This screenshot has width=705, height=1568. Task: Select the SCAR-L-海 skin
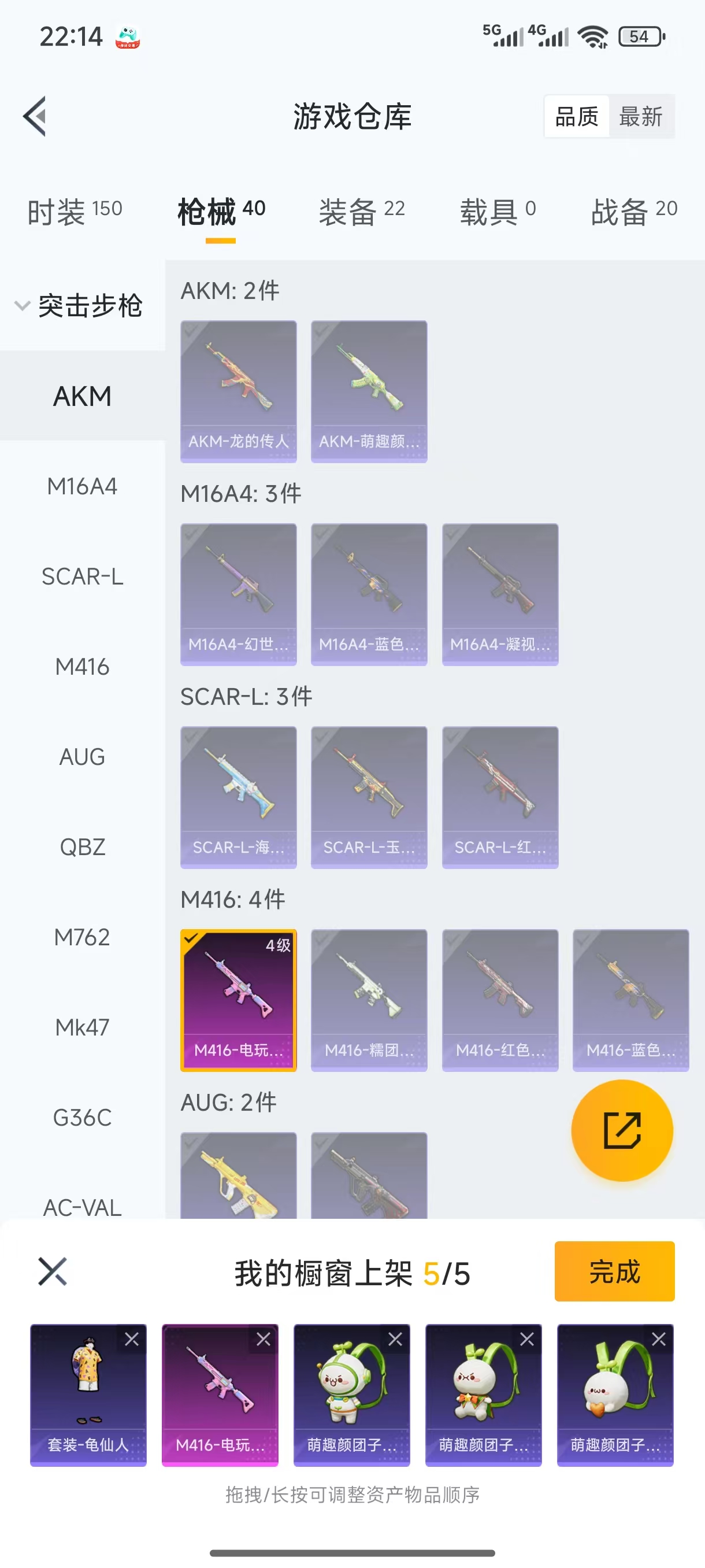pyautogui.click(x=239, y=797)
